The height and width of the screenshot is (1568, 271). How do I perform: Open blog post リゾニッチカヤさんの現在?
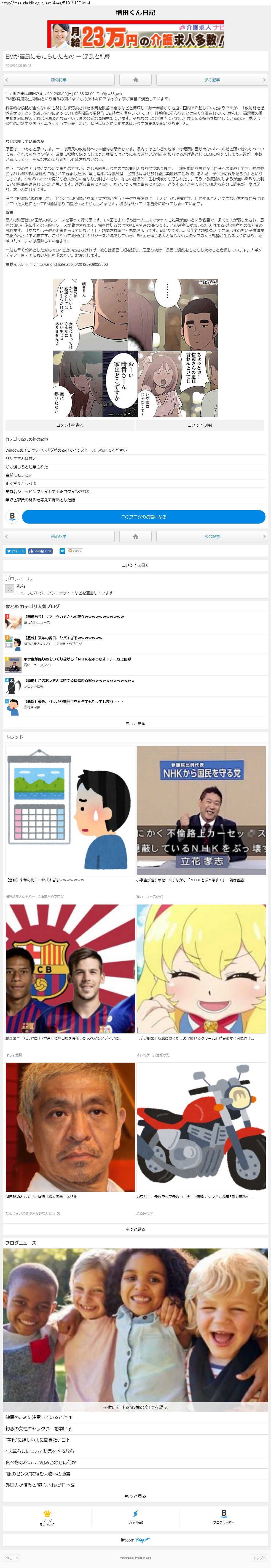(x=74, y=617)
